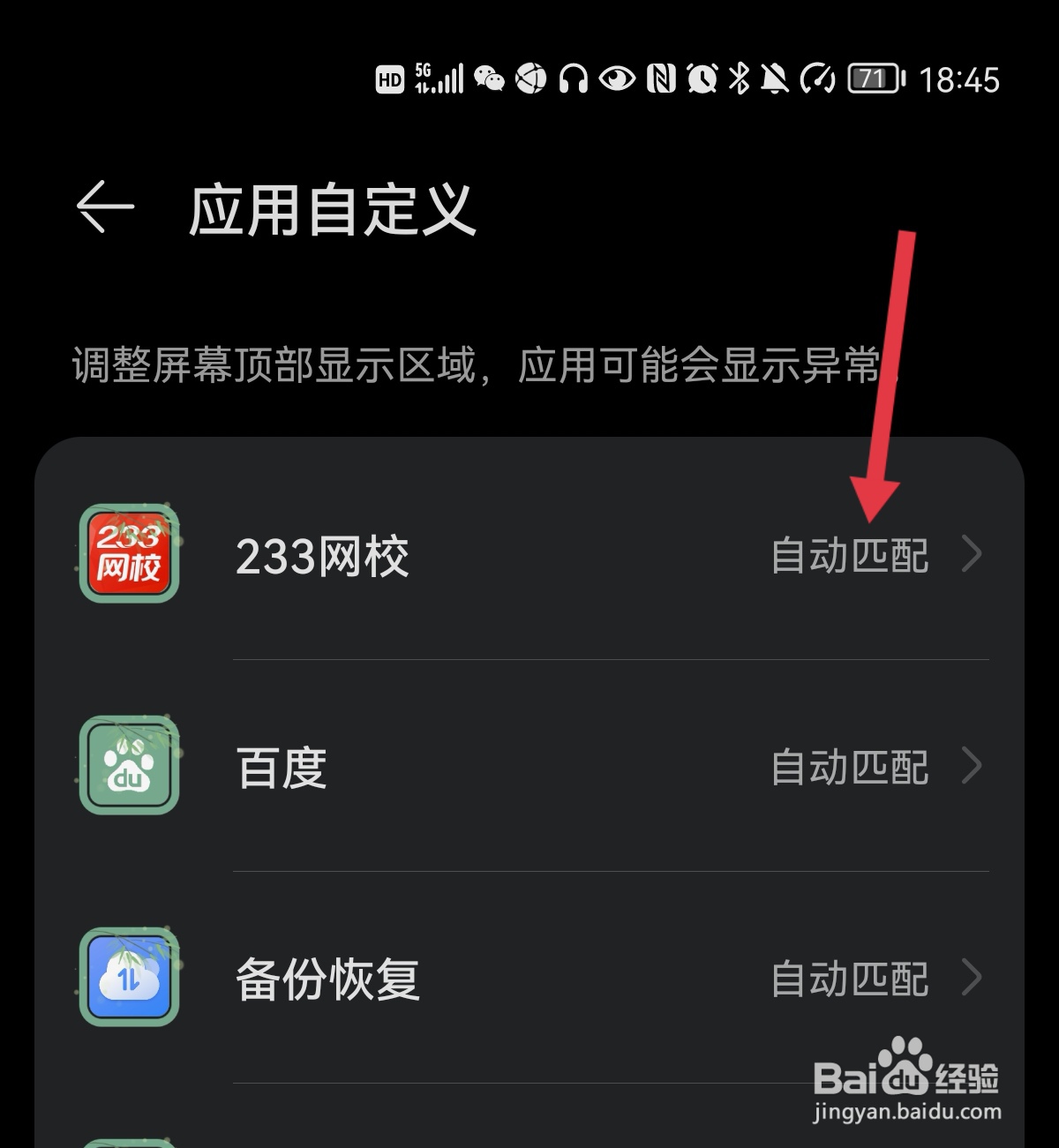This screenshot has height=1148, width=1059.
Task: Click the alarm clock status icon
Action: 700,80
